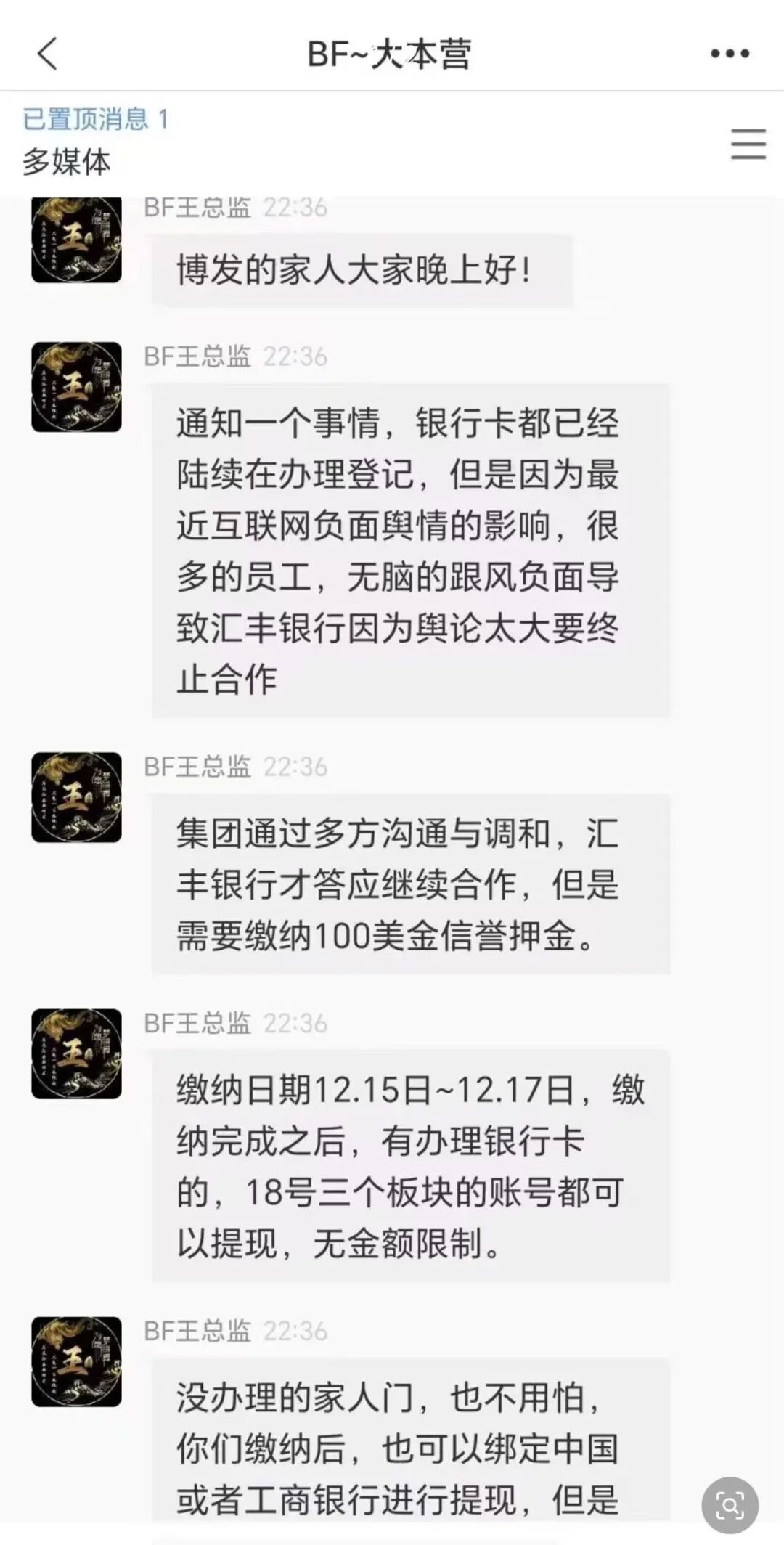Tap the sender name BF王总监

tap(196, 208)
